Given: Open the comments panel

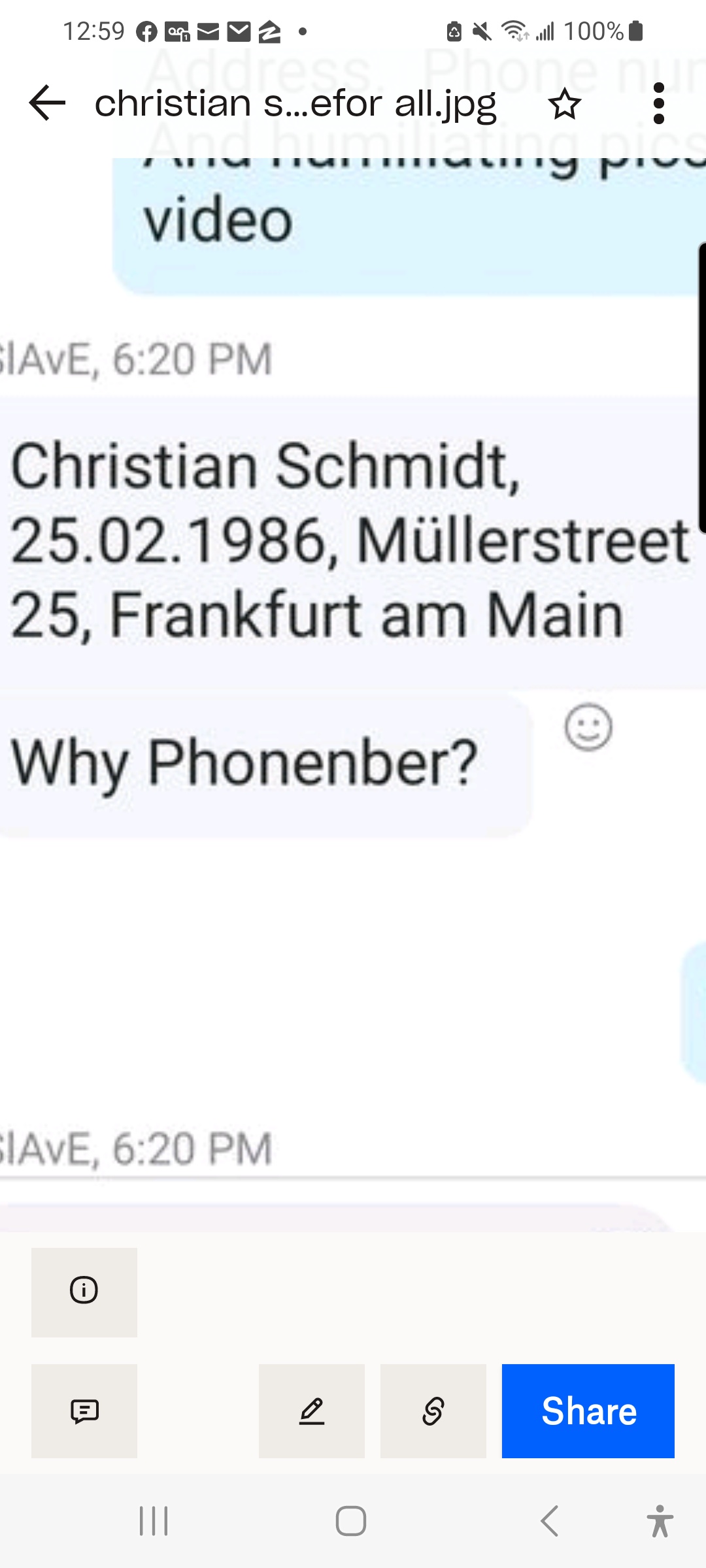Looking at the screenshot, I should click(84, 1411).
